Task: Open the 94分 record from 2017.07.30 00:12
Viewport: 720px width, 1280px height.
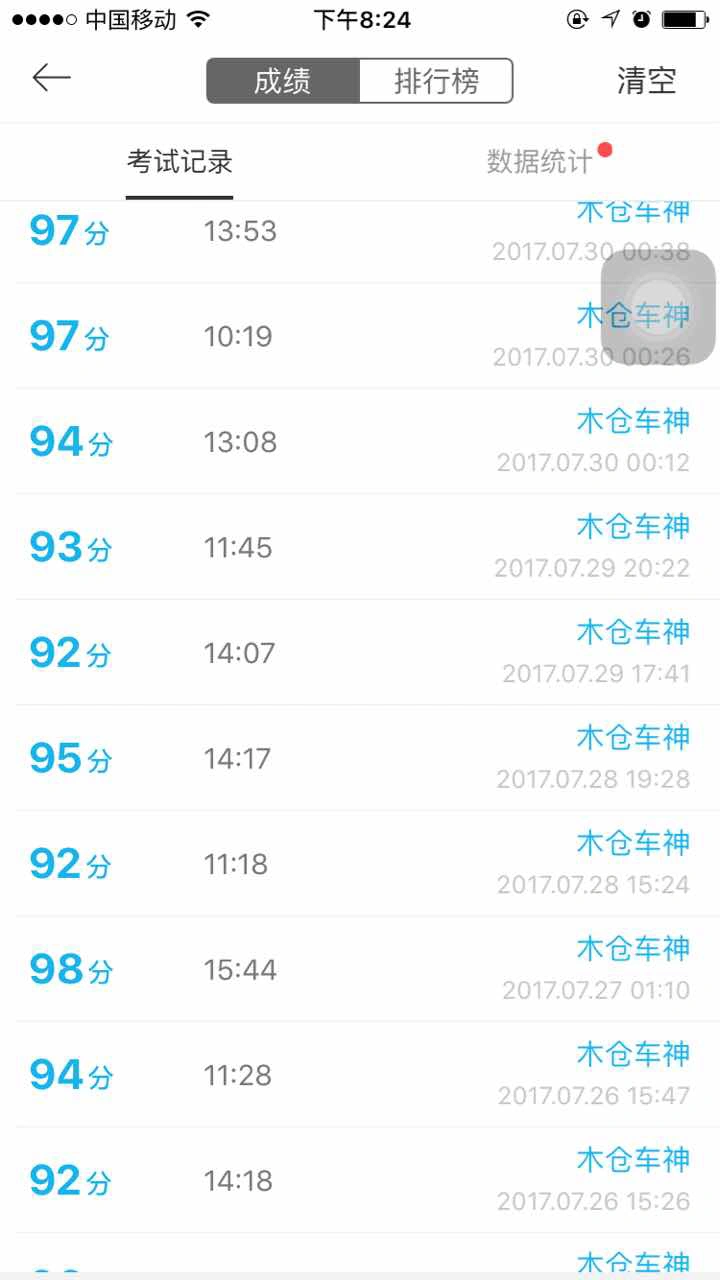Action: (360, 441)
